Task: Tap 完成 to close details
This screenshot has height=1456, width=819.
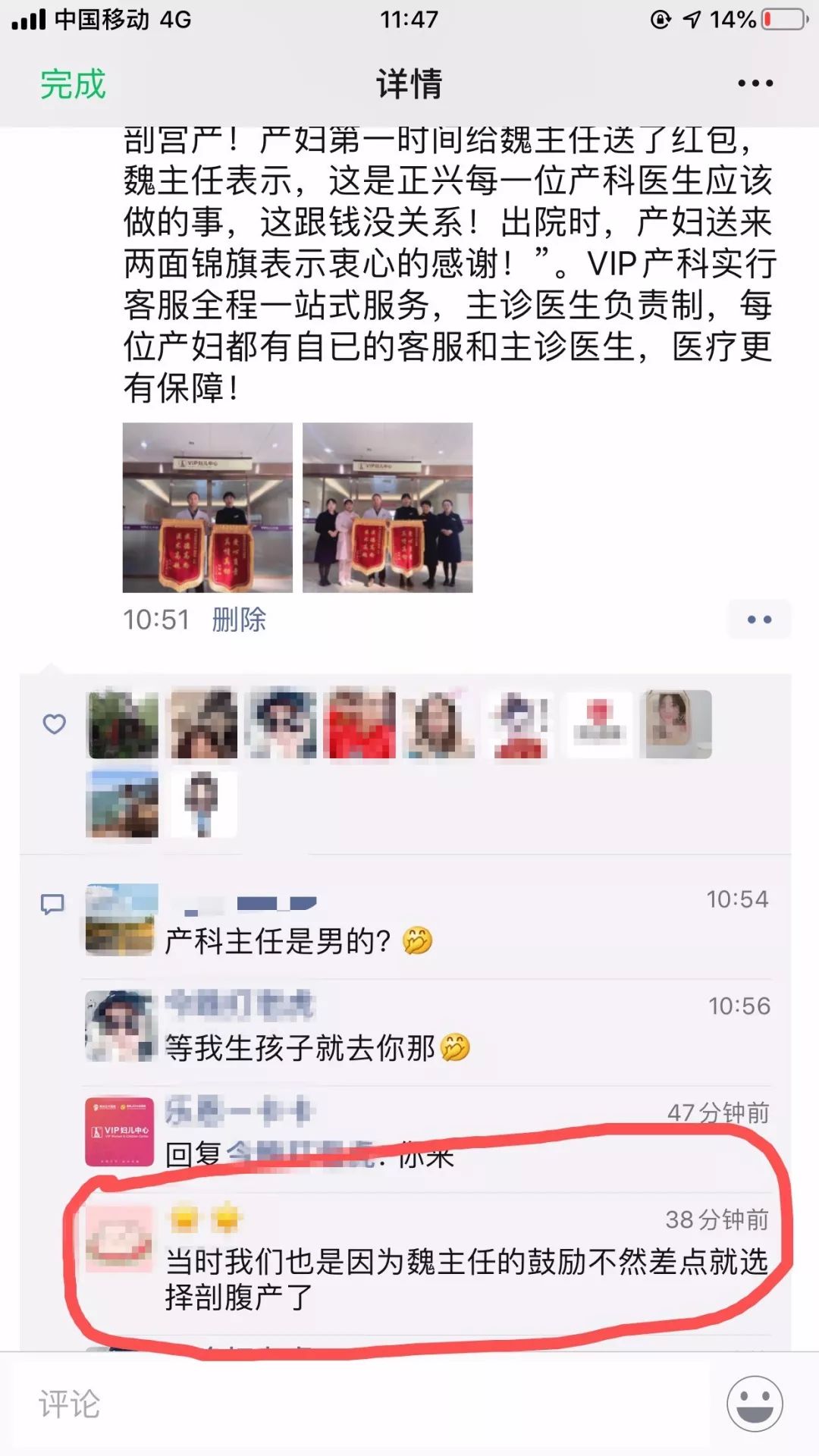Action: tap(73, 83)
